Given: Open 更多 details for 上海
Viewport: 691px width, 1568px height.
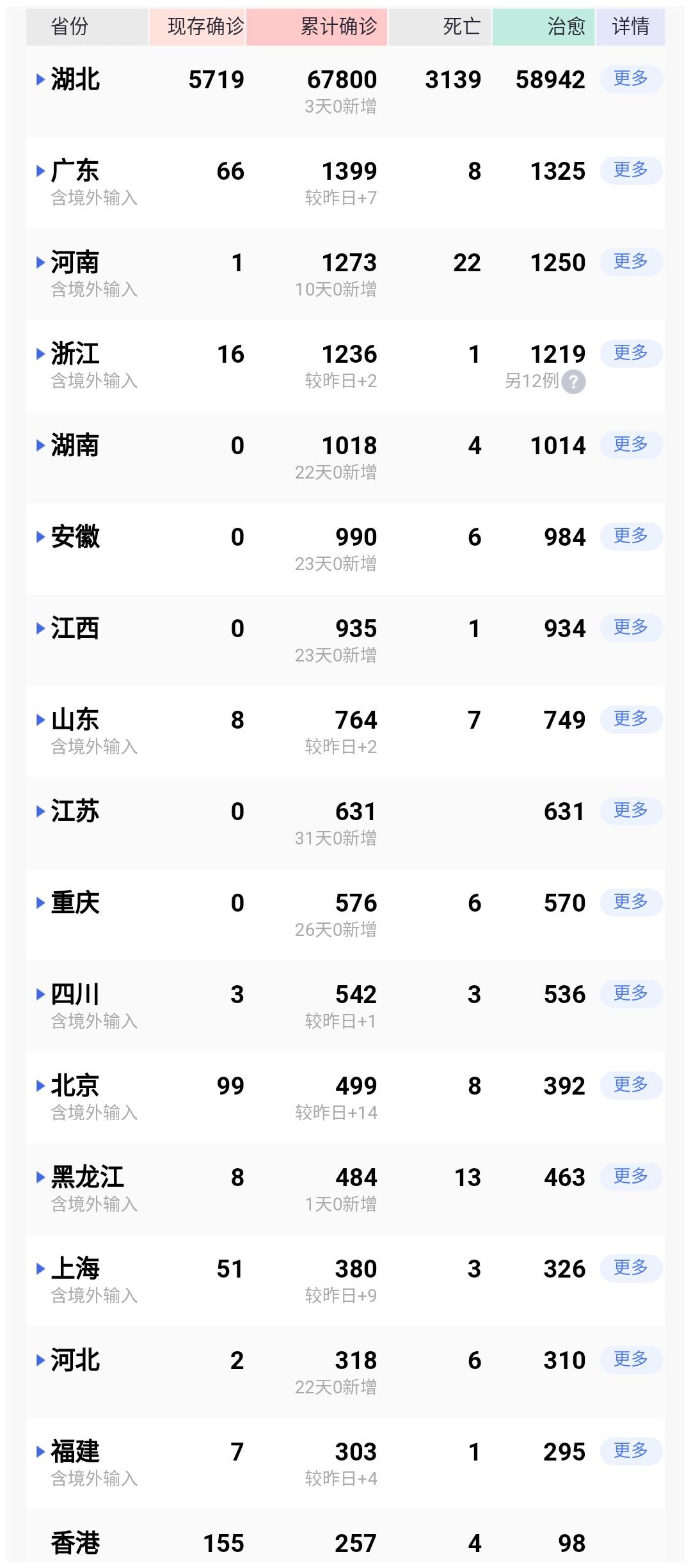Looking at the screenshot, I should (631, 1268).
